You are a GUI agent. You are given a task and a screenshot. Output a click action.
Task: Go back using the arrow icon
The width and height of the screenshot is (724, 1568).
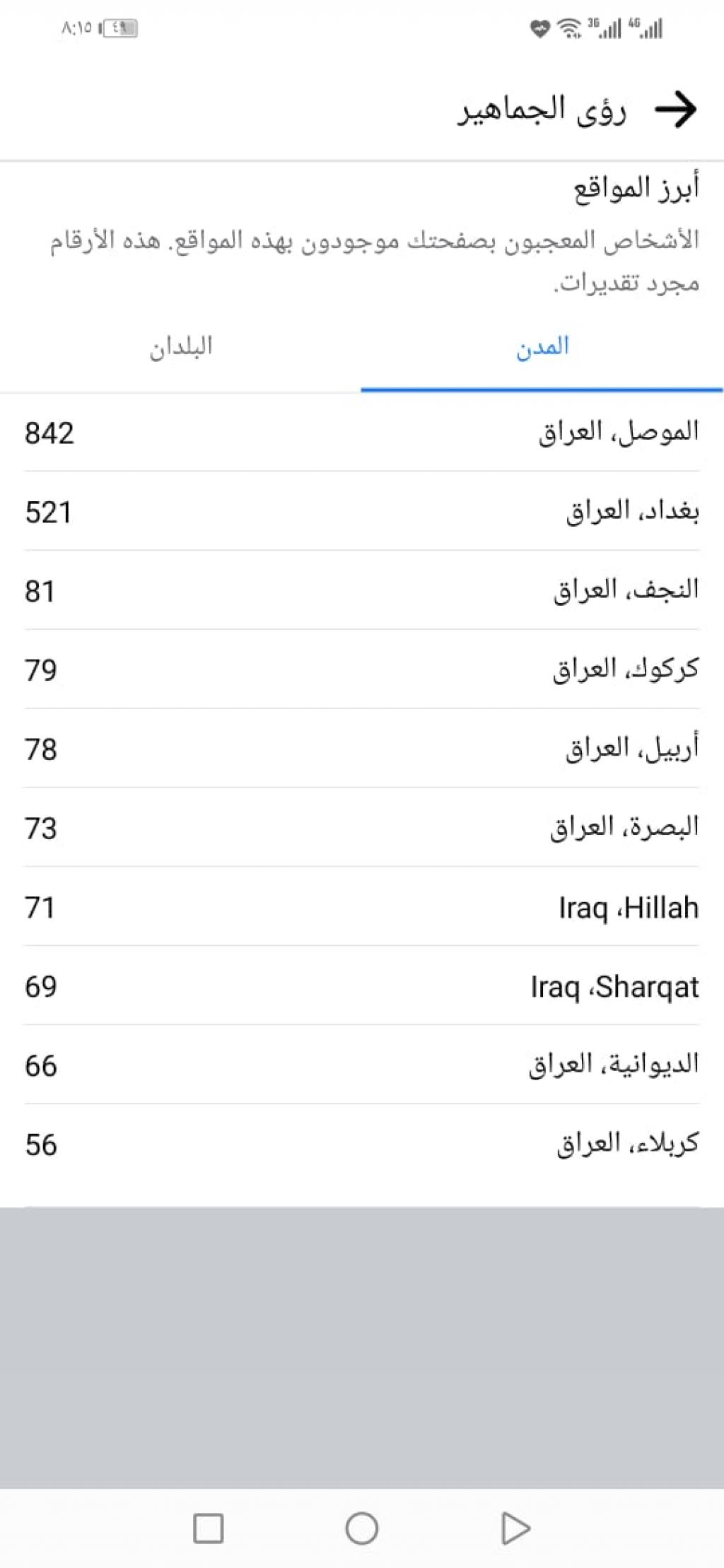click(675, 110)
